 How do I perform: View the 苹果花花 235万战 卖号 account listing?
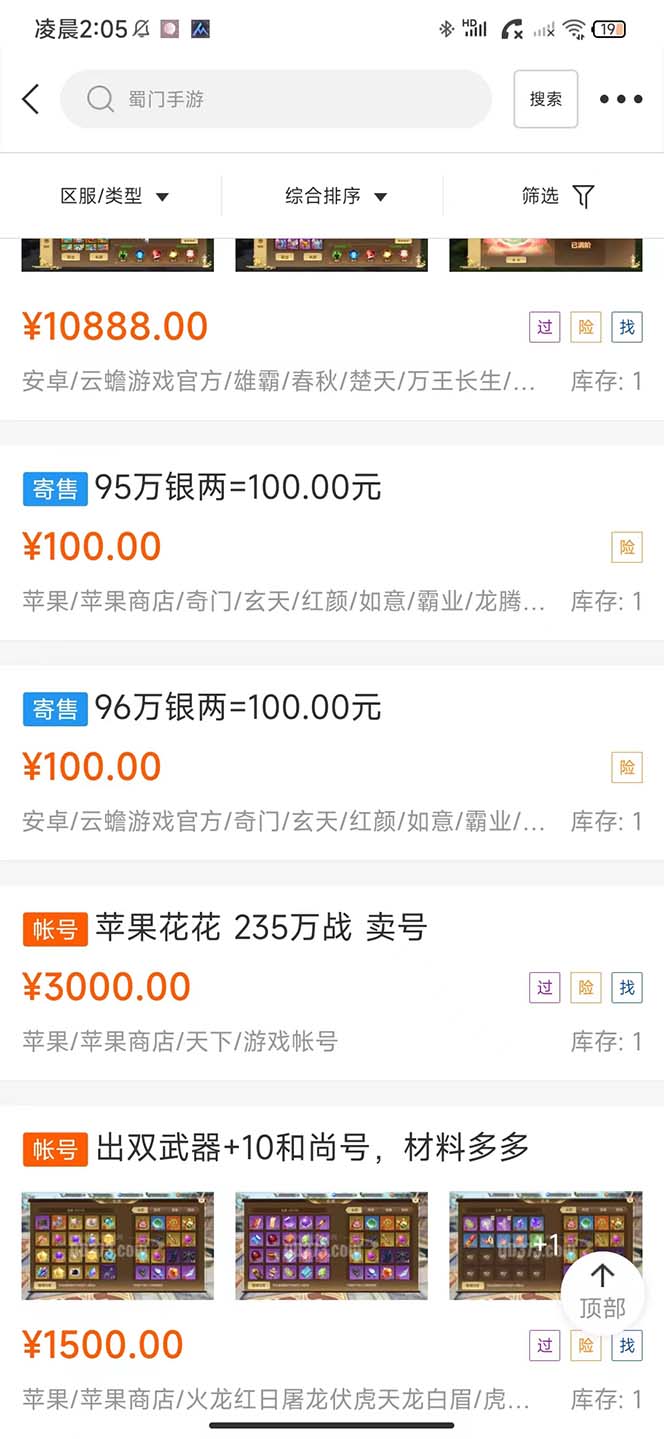(261, 928)
